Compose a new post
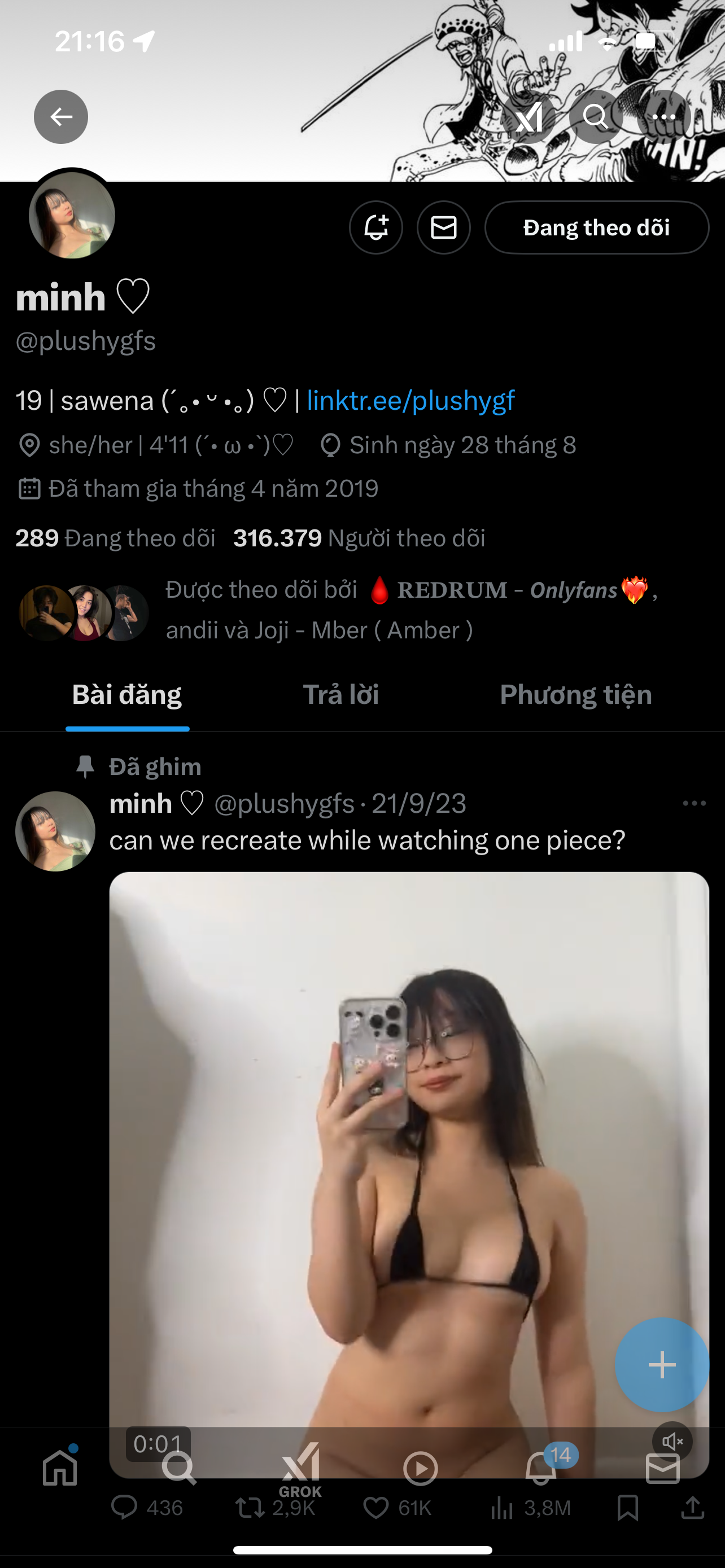Screen dimensions: 725x1568 click(x=662, y=1364)
